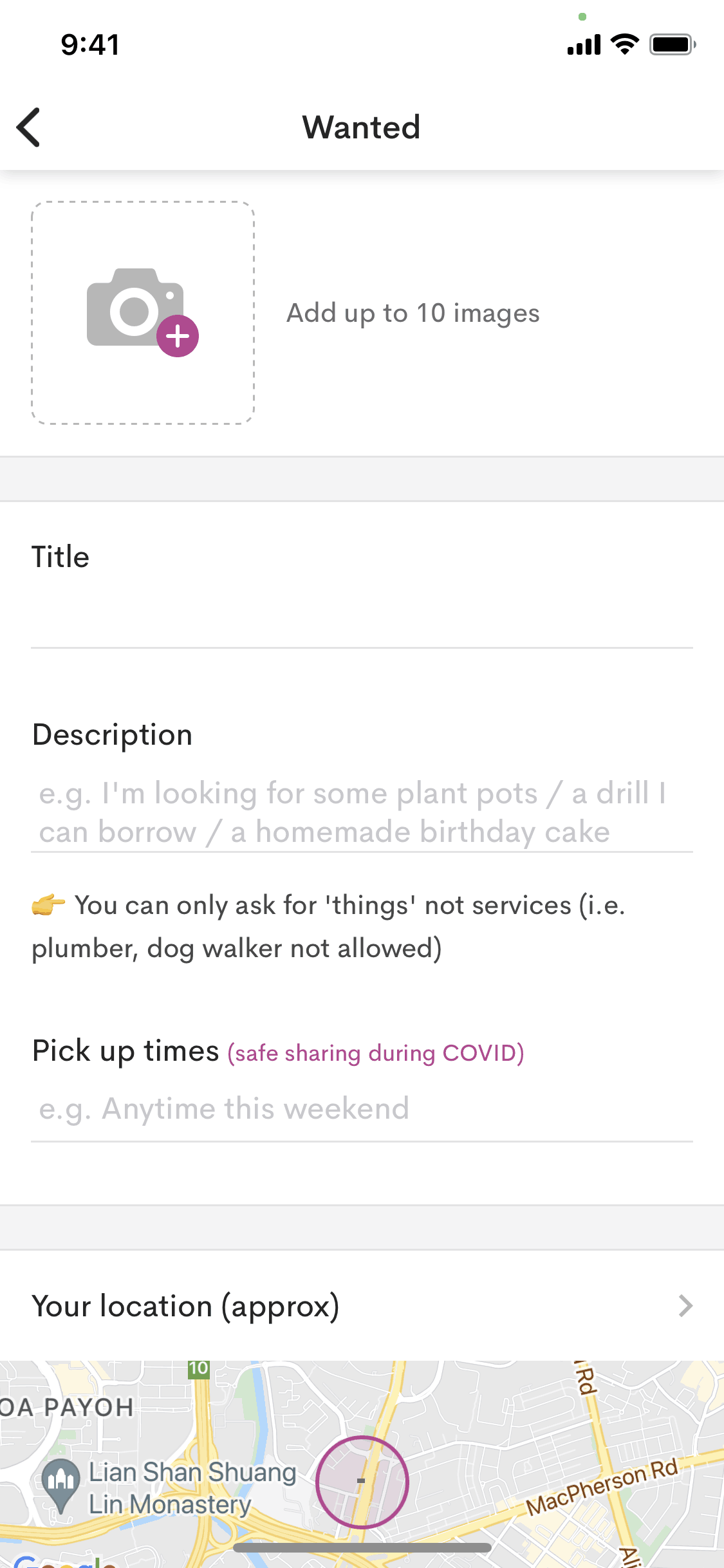Tap the Pick up times field

pyautogui.click(x=360, y=1109)
